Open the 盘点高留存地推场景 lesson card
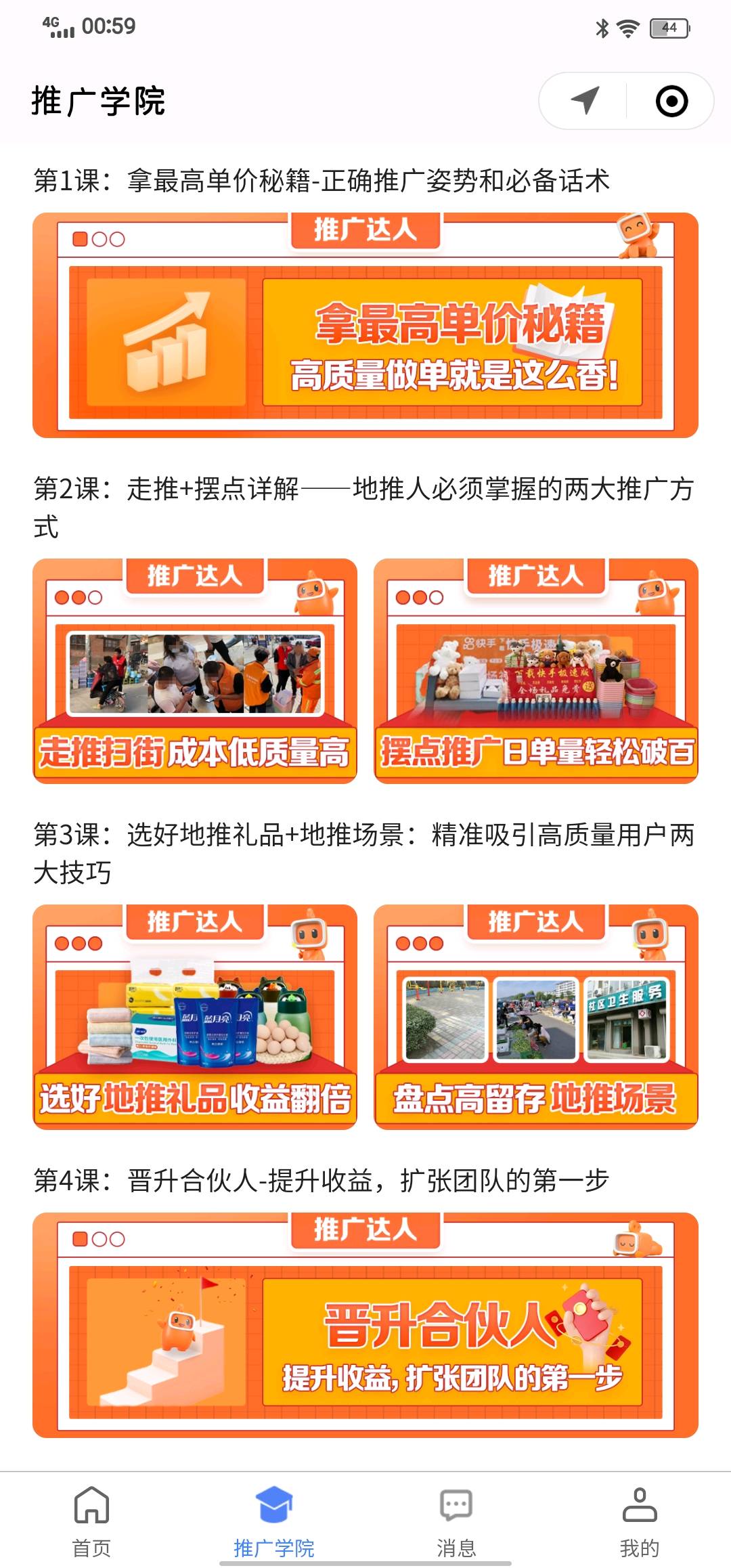The height and width of the screenshot is (1568, 731). (536, 1017)
